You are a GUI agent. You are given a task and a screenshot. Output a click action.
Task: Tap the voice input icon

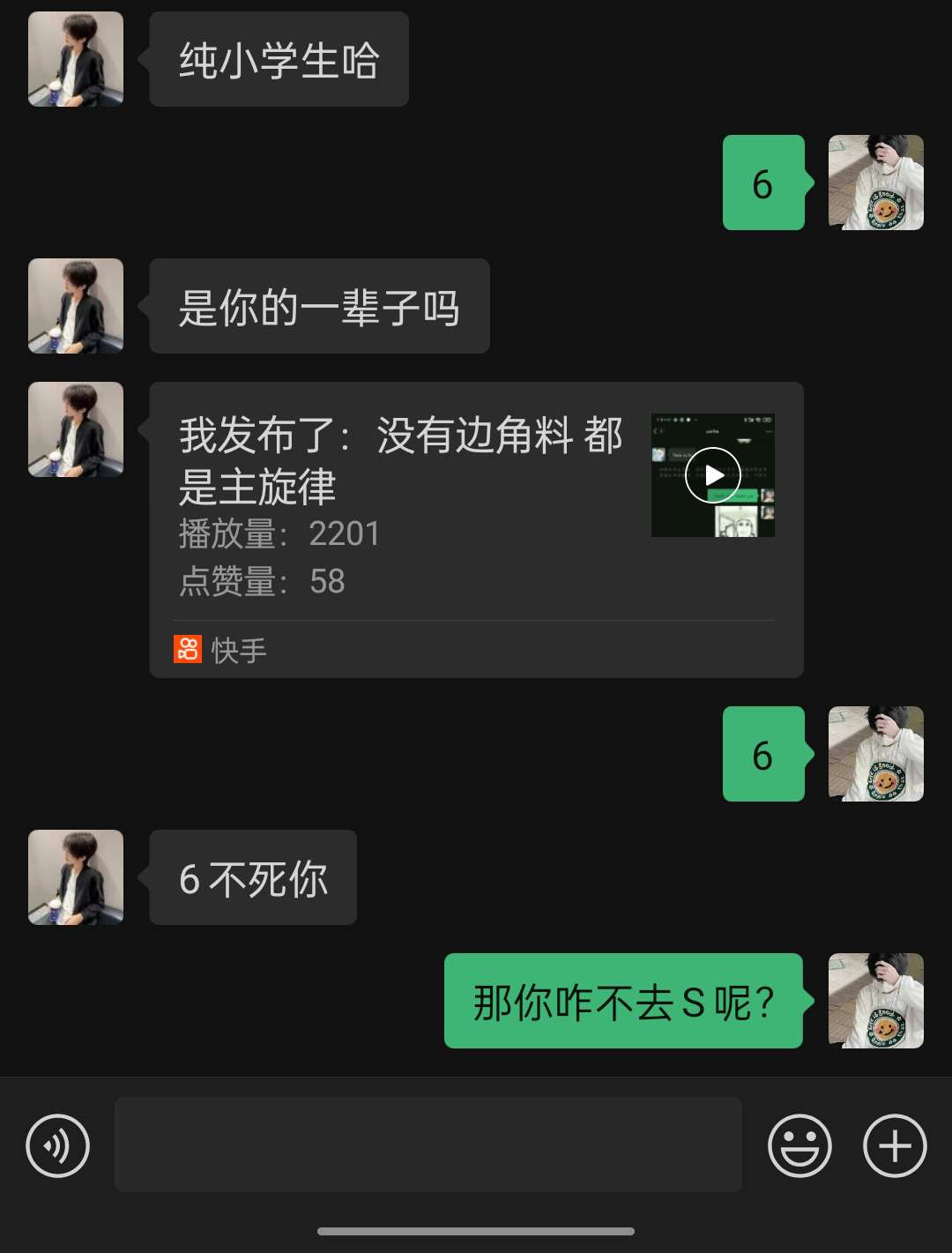coord(58,1146)
